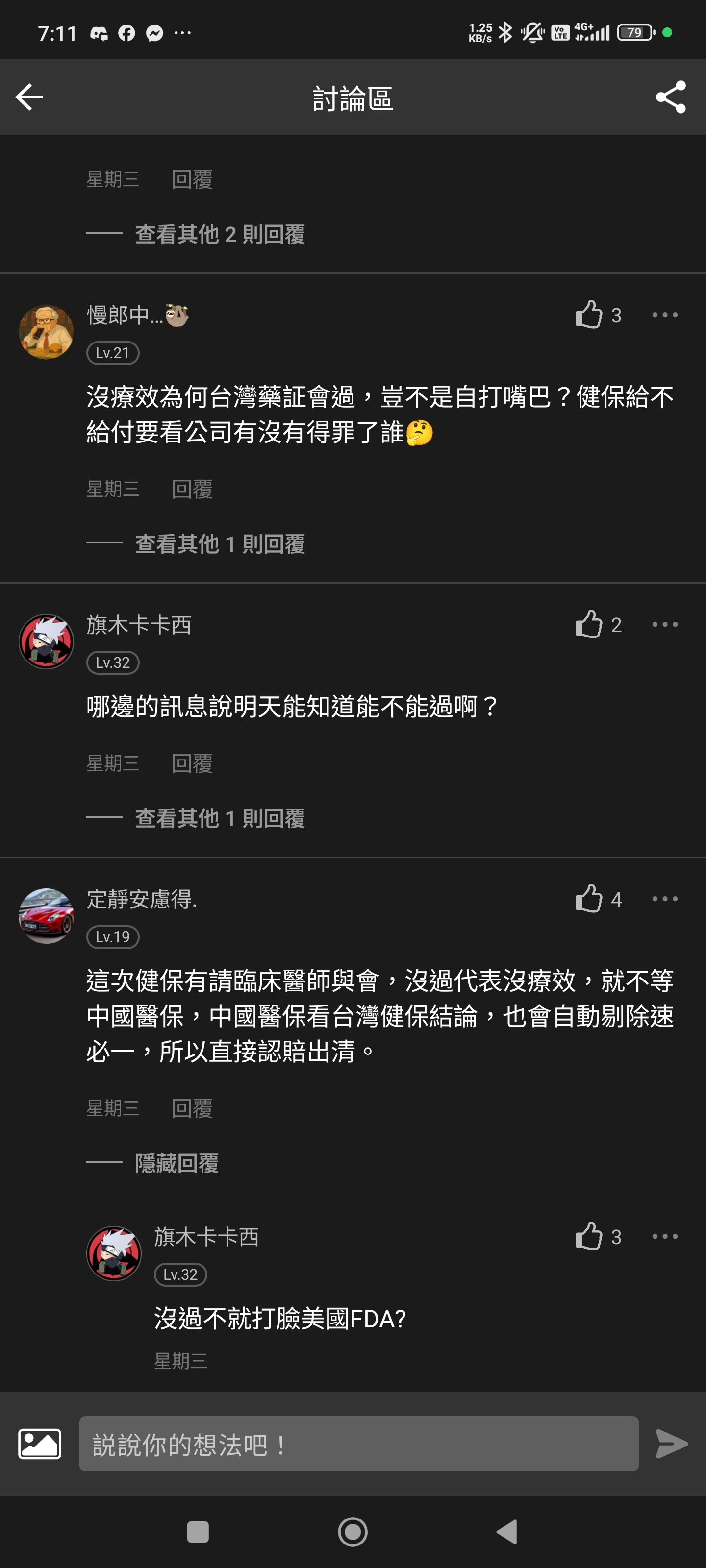Open overflow menu on 慢郎中's comment
Image resolution: width=706 pixels, height=1568 pixels.
coord(664,315)
